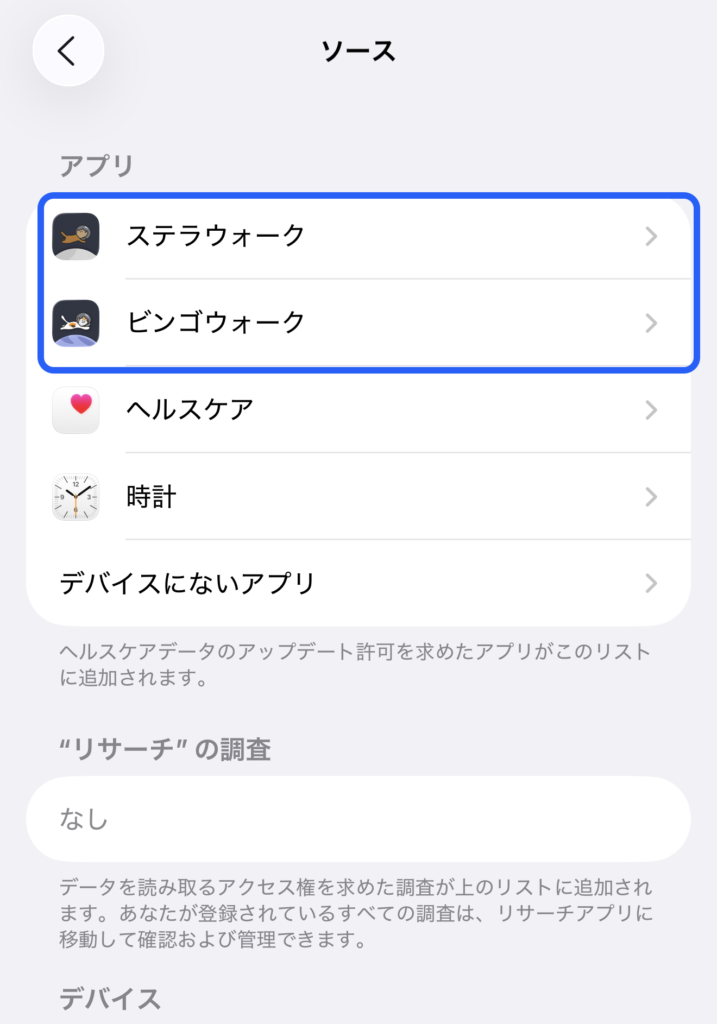This screenshot has height=1024, width=717.
Task: Open the ビンゴウォーク app row
Action: coord(358,323)
